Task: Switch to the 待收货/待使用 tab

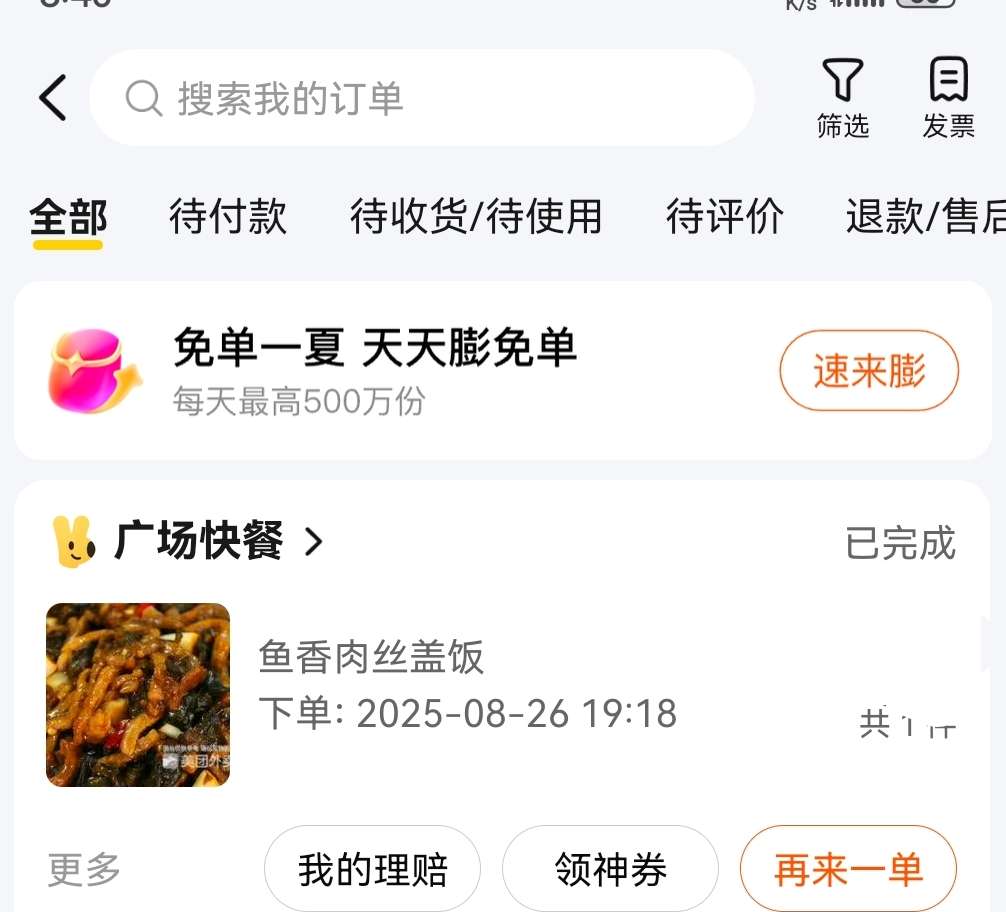Action: [476, 217]
